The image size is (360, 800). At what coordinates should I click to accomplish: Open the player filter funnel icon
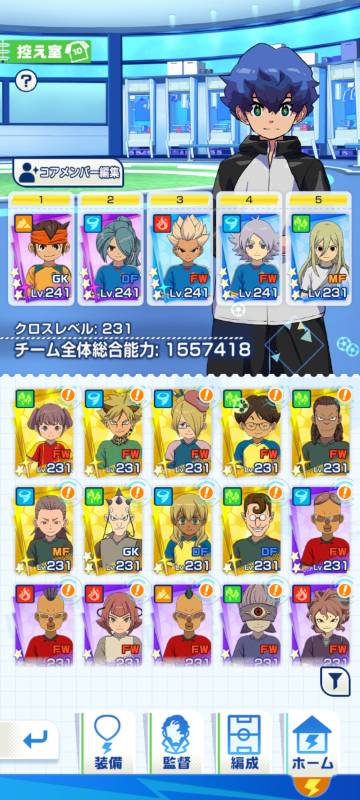pos(336,681)
